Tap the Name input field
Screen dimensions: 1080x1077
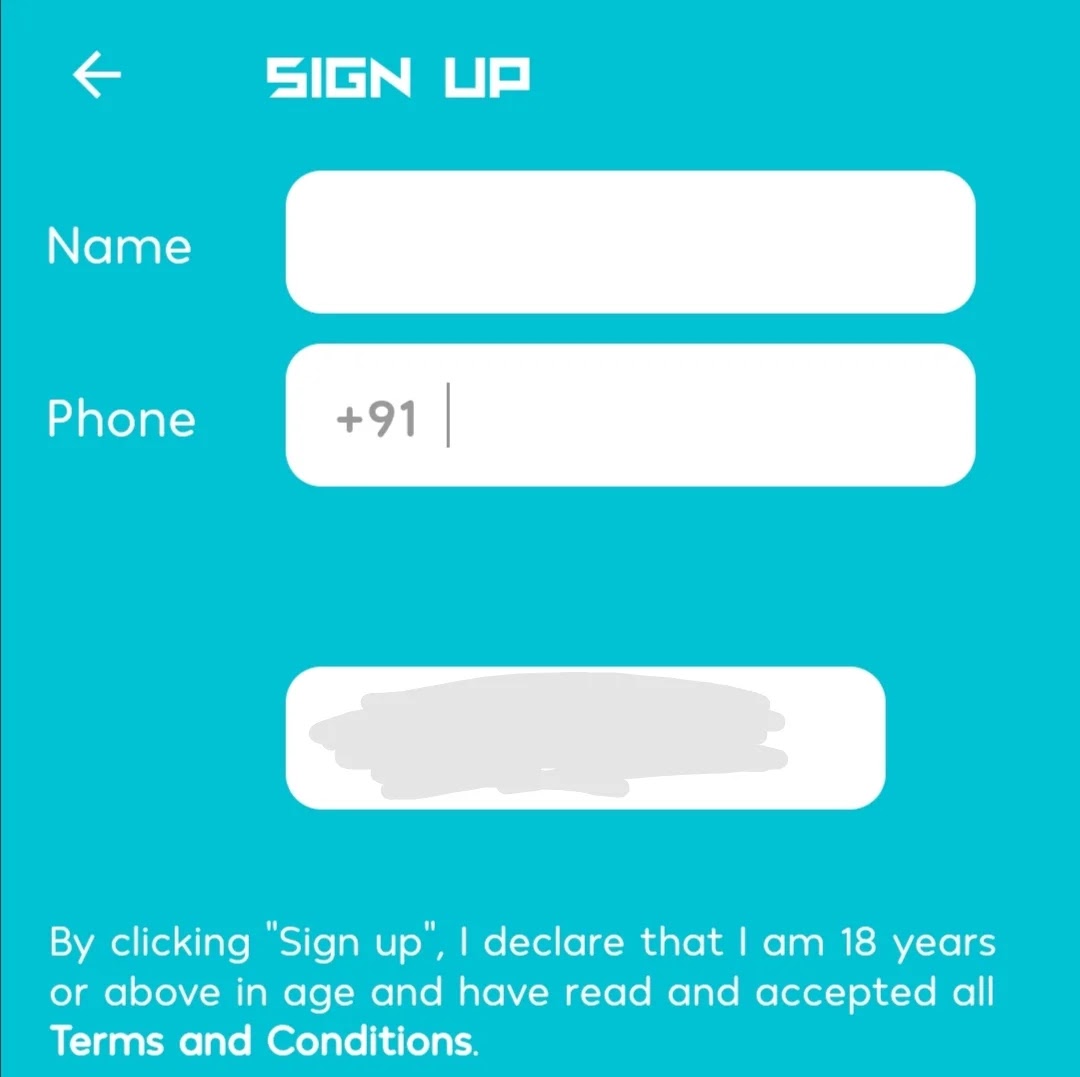pos(630,242)
